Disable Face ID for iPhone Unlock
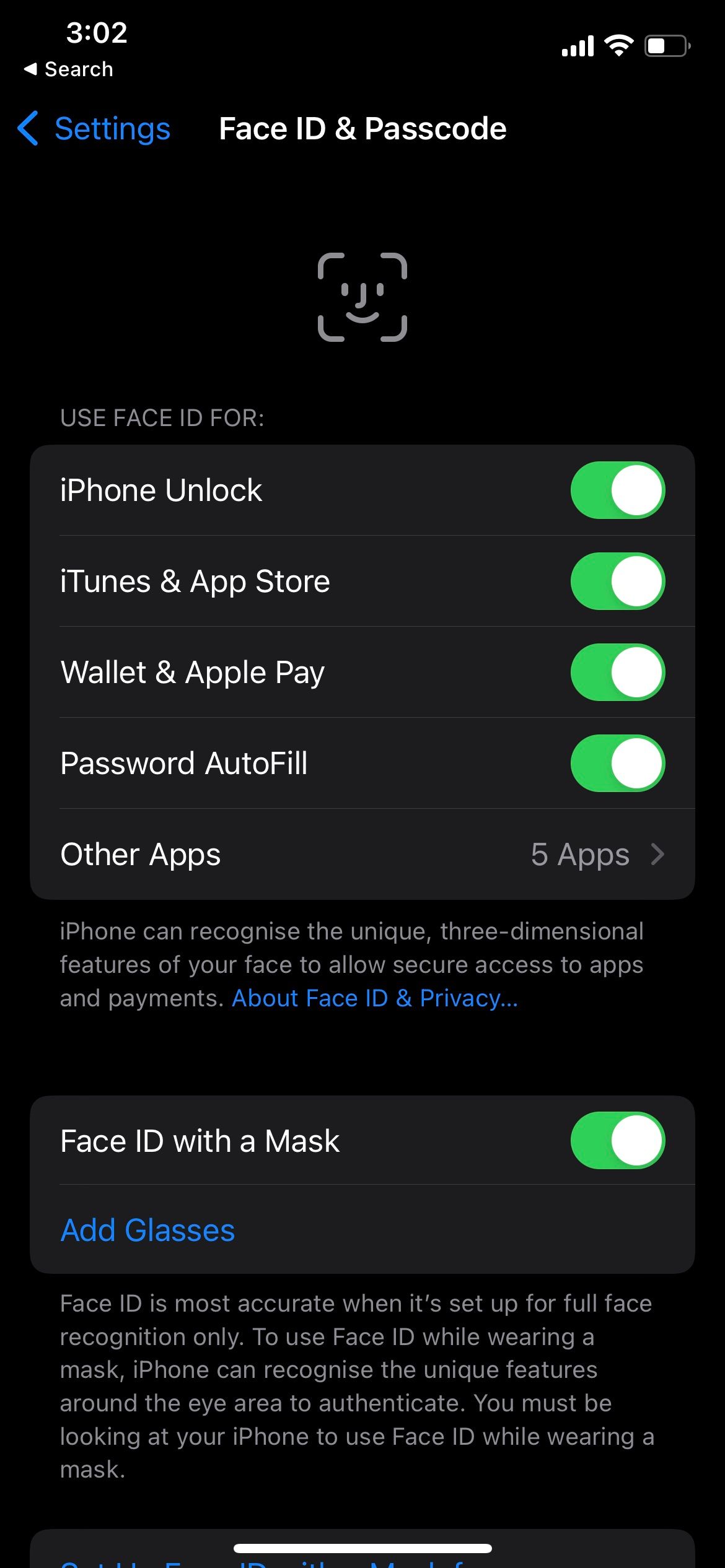 click(x=617, y=489)
